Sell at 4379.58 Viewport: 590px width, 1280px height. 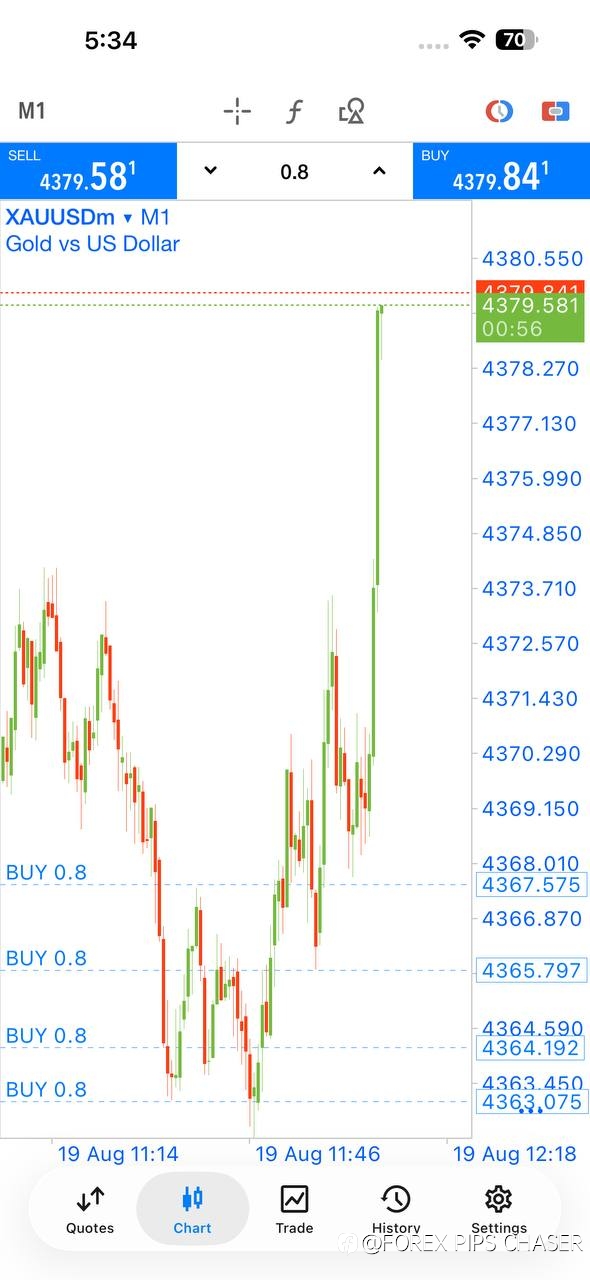click(x=89, y=171)
